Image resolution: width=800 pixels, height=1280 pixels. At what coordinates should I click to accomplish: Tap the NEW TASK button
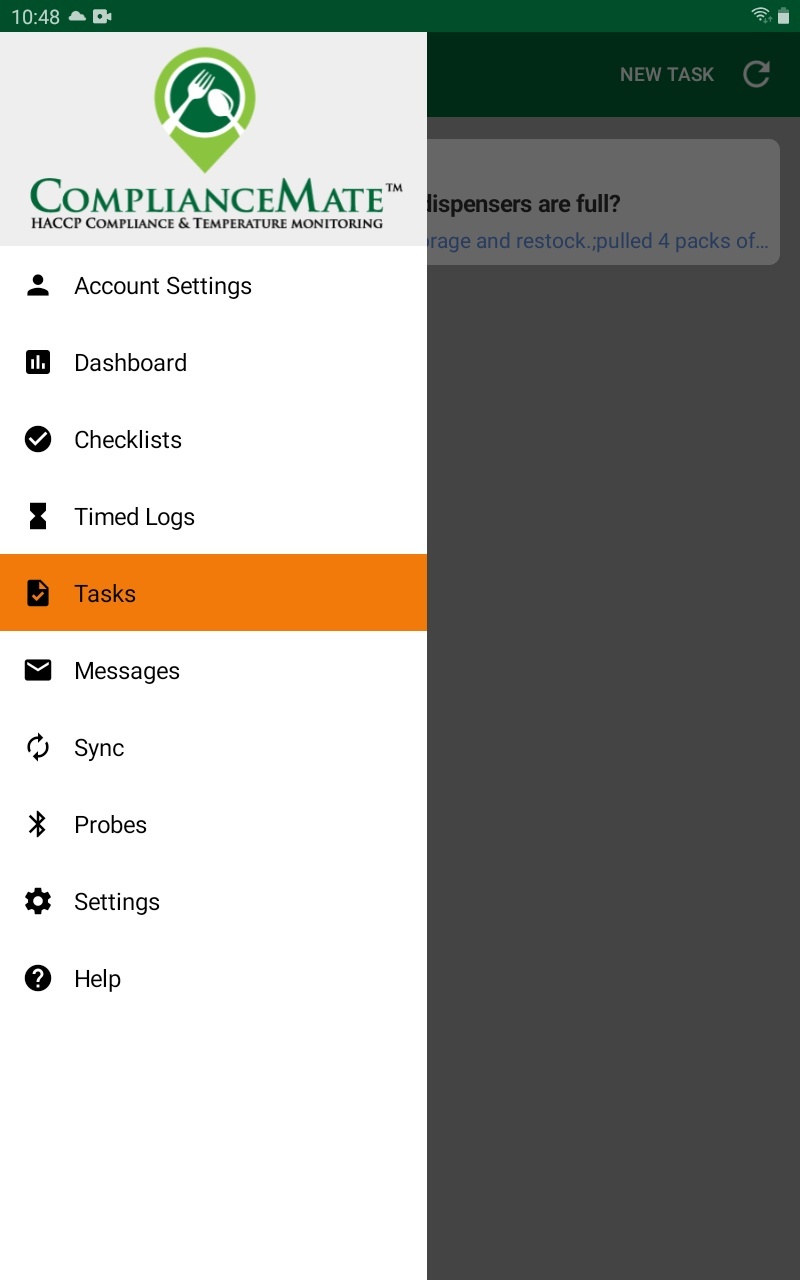pos(666,75)
